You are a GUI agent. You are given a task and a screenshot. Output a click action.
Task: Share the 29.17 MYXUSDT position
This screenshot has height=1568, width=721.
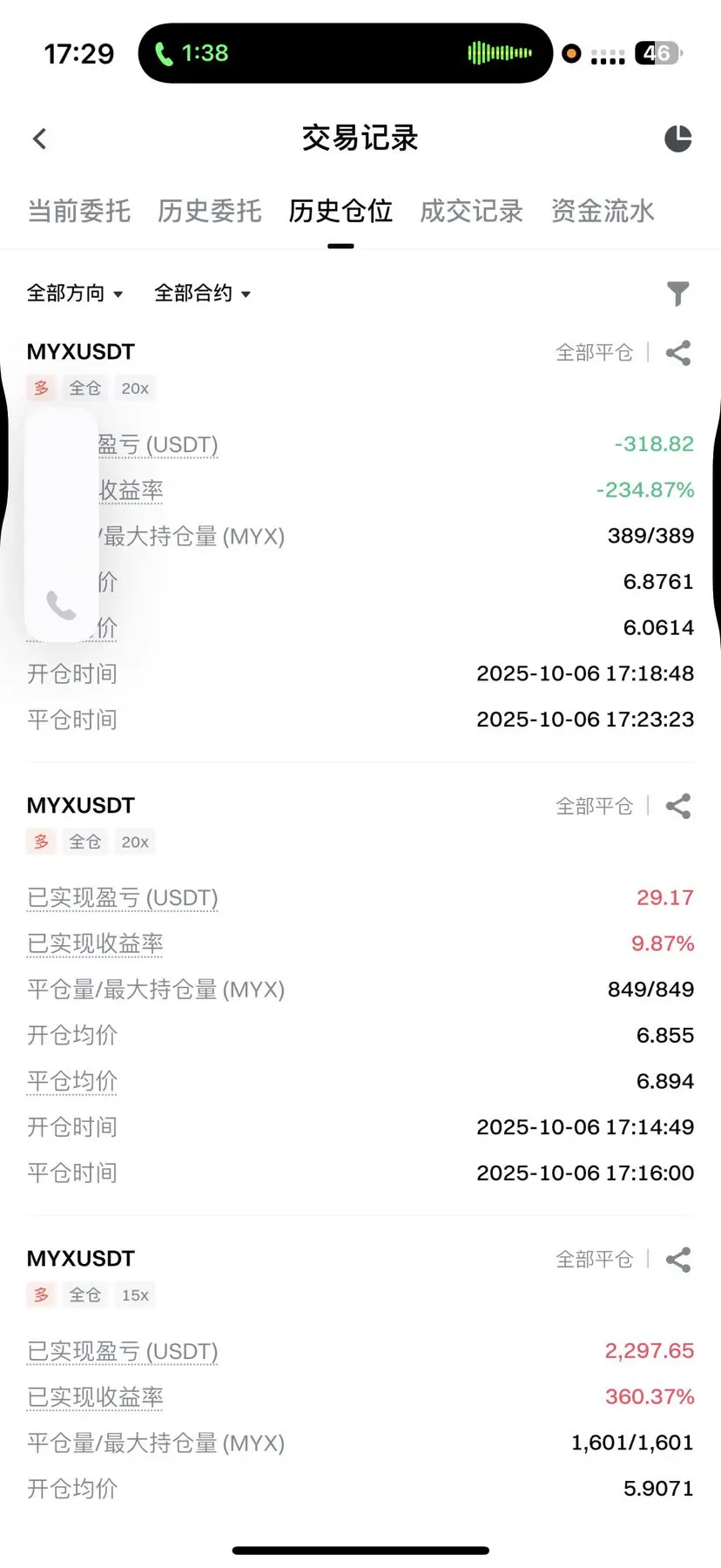tap(677, 807)
